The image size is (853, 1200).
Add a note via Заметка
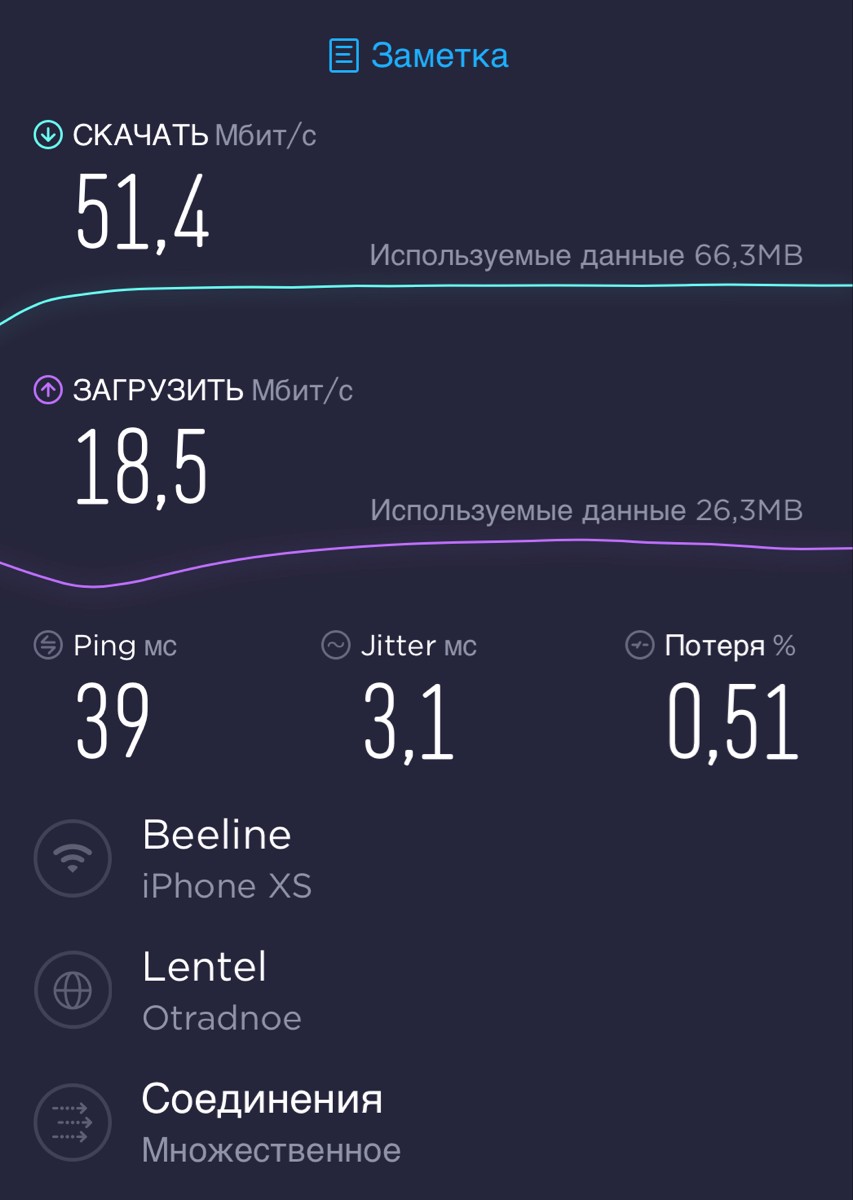[x=419, y=55]
